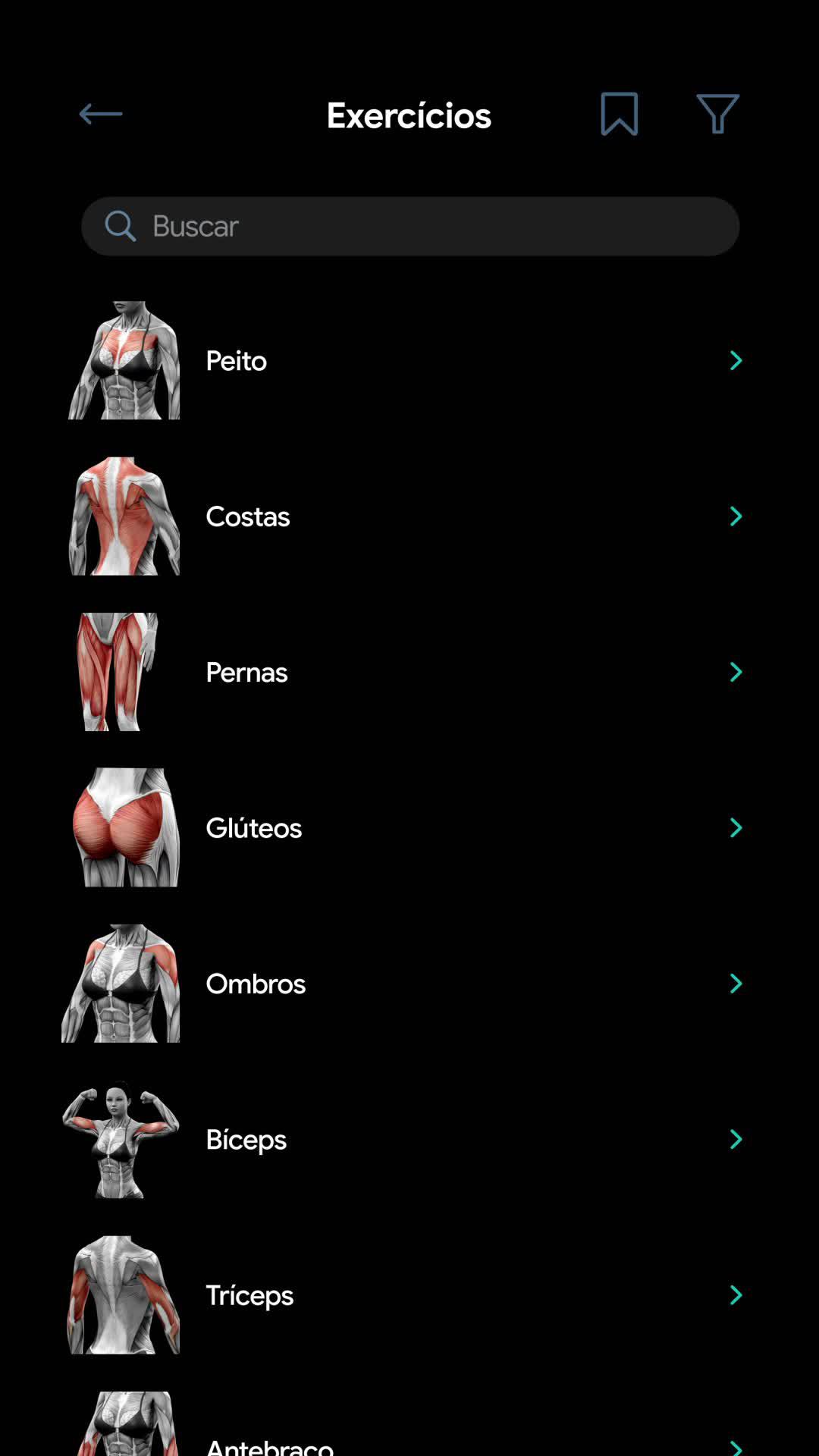The image size is (819, 1456).
Task: Open the filter icon
Action: point(717,114)
